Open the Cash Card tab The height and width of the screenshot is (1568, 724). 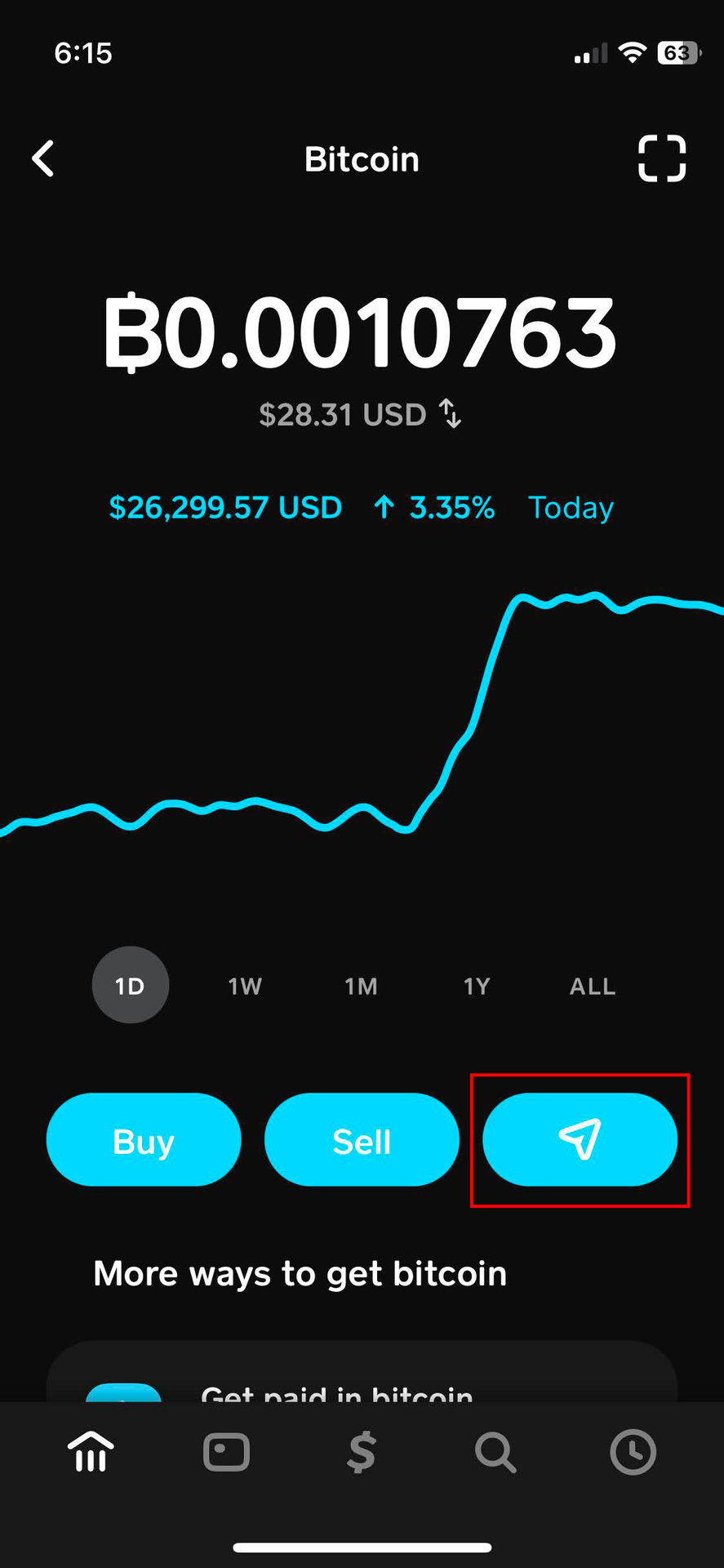226,1452
